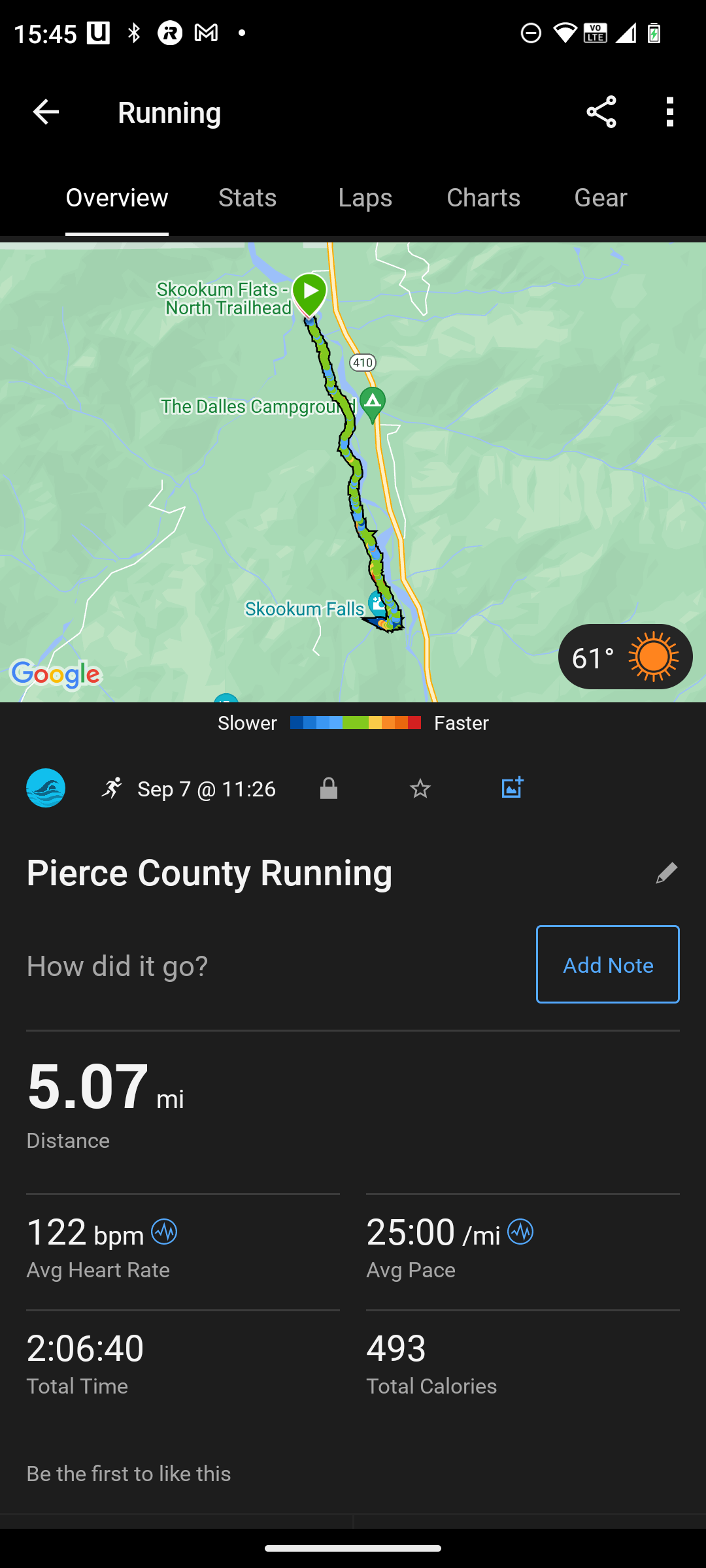View Avg Heart Rate insight icon
Screen dimensions: 706x1568
(x=164, y=1232)
